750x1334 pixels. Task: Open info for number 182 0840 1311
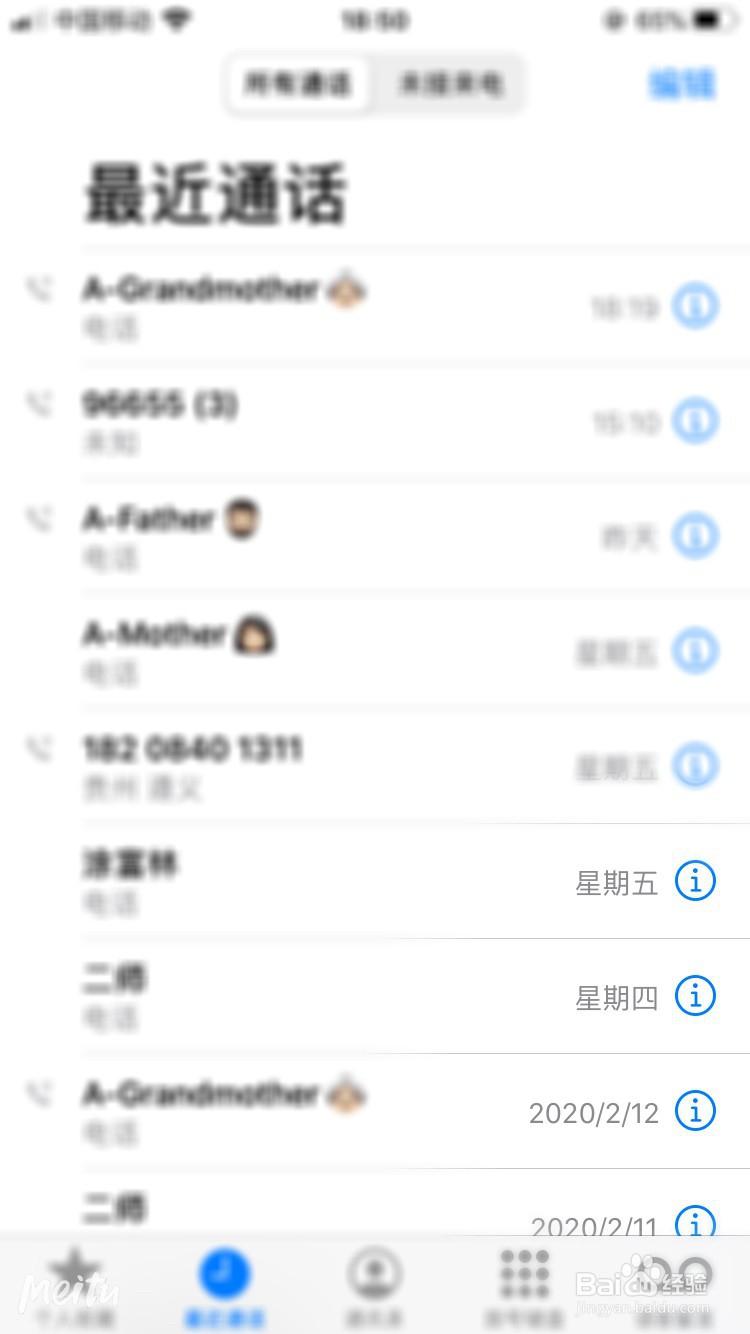[x=696, y=766]
